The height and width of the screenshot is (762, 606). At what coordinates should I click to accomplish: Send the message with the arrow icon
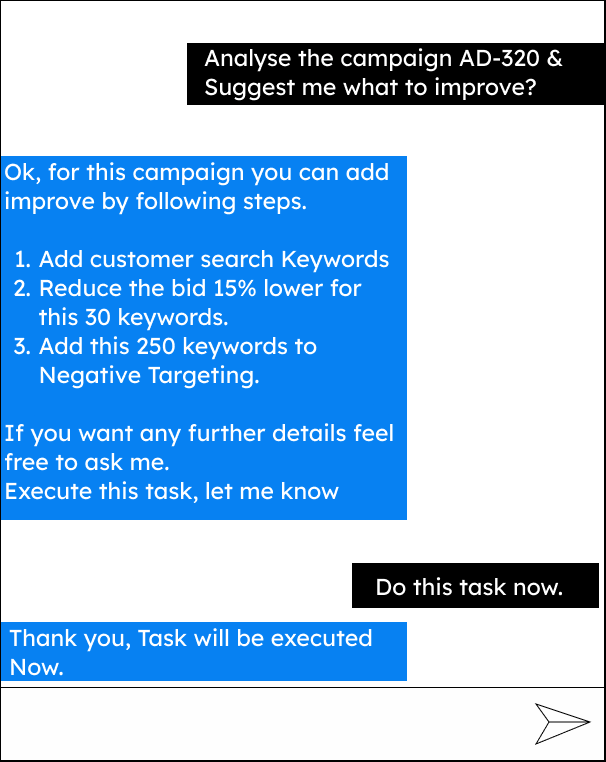click(562, 723)
